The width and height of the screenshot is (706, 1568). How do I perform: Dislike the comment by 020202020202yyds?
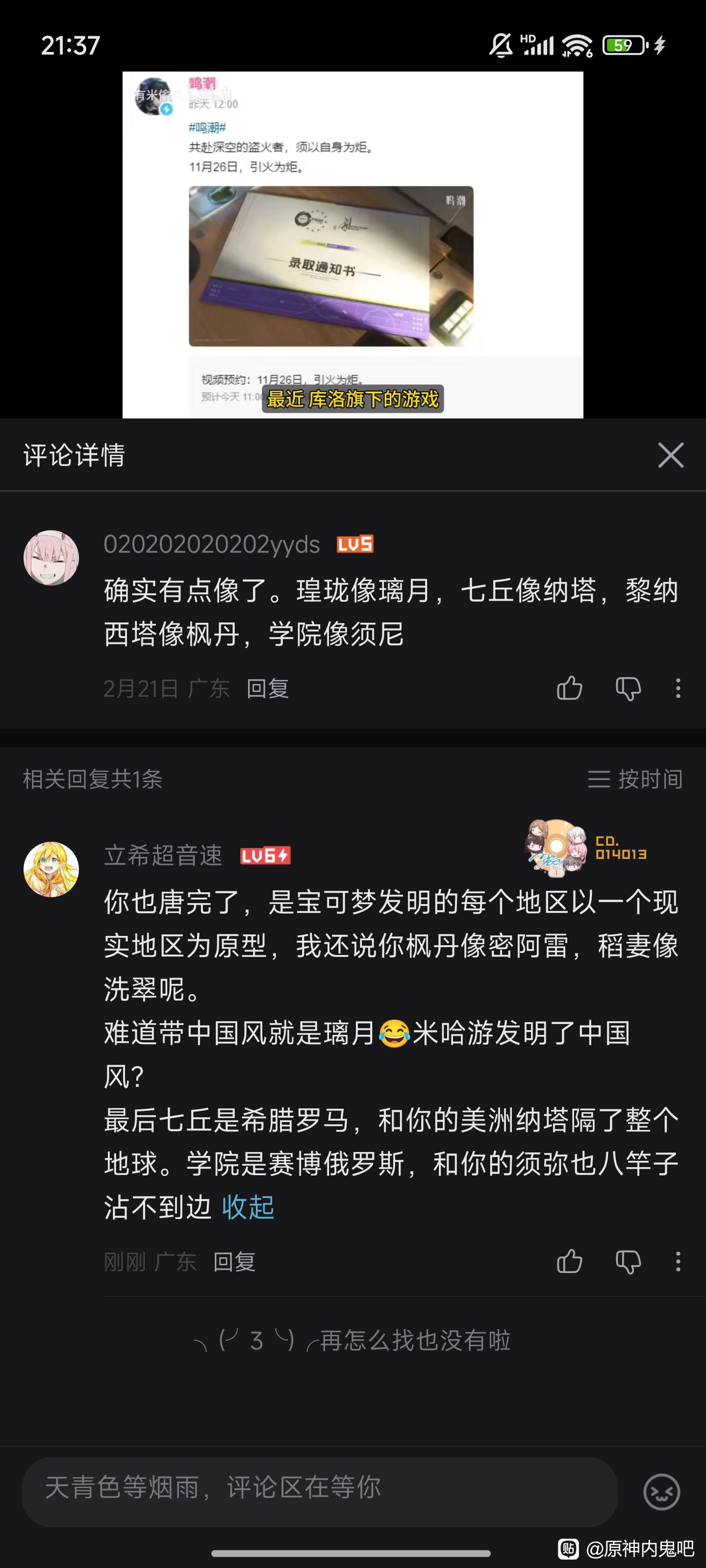pos(628,688)
